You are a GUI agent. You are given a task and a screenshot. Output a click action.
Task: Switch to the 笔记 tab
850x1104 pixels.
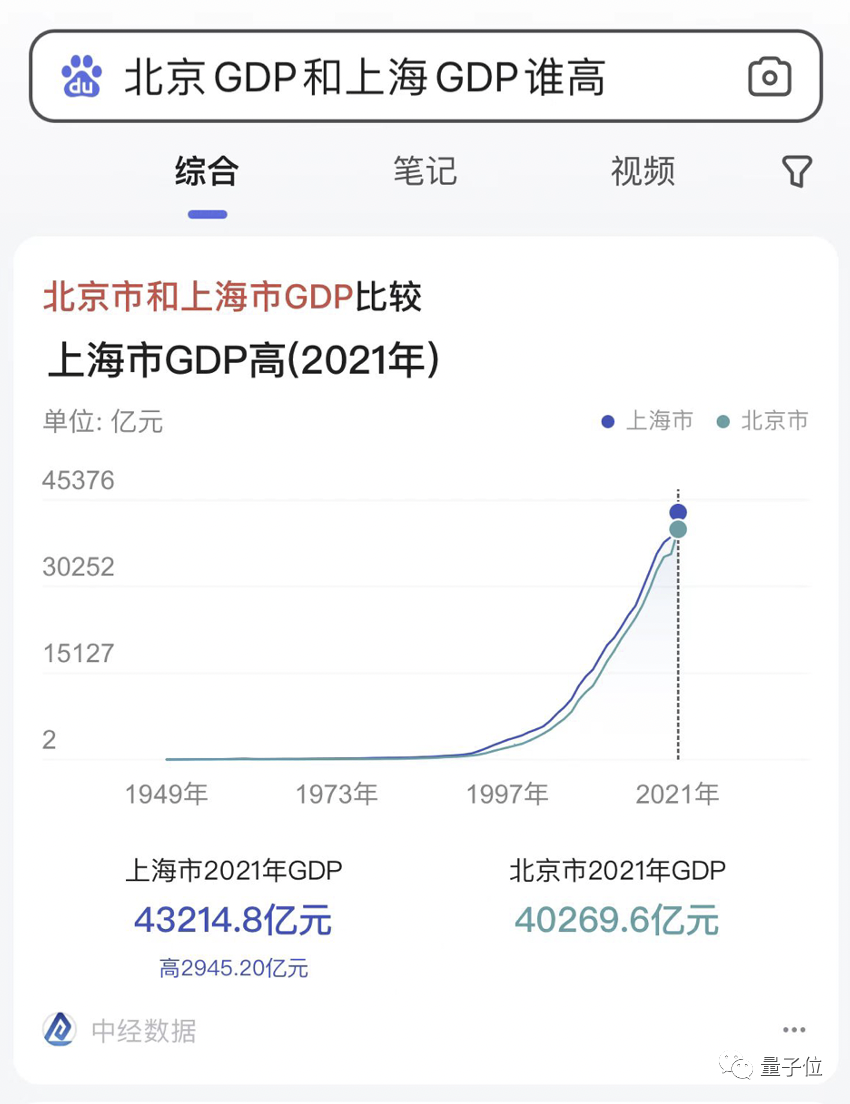425,172
